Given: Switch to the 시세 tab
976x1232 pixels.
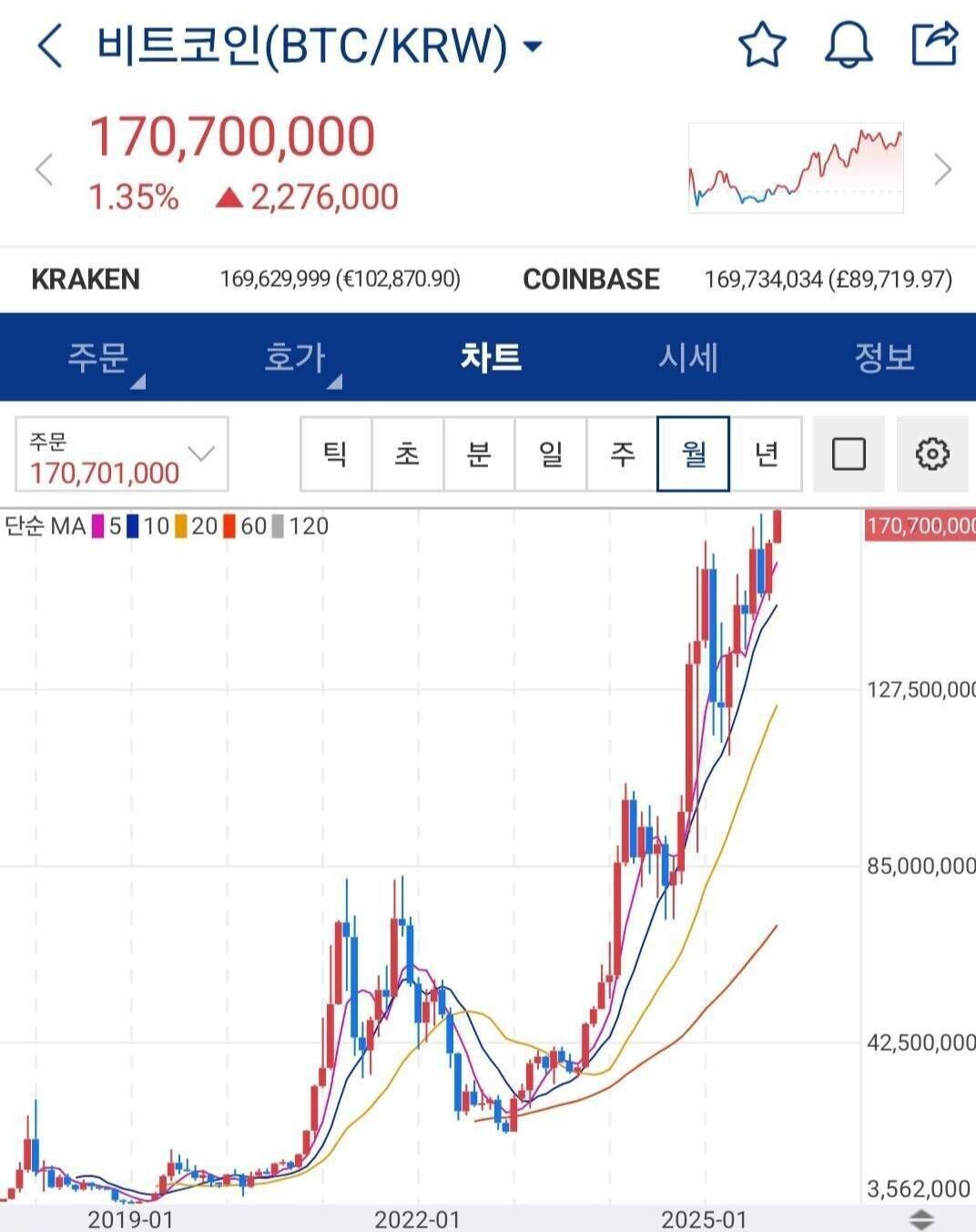Looking at the screenshot, I should (x=688, y=358).
